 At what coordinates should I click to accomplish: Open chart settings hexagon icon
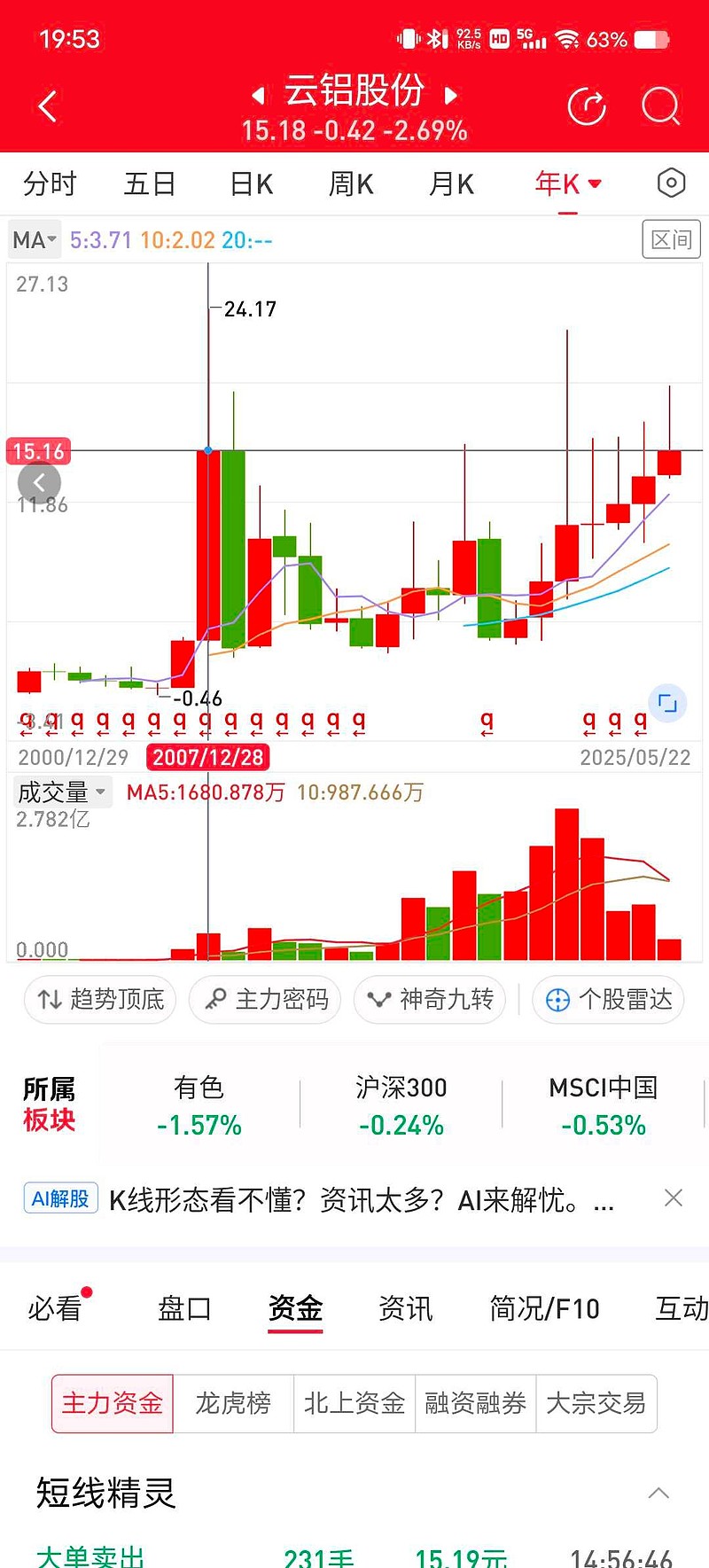[671, 183]
